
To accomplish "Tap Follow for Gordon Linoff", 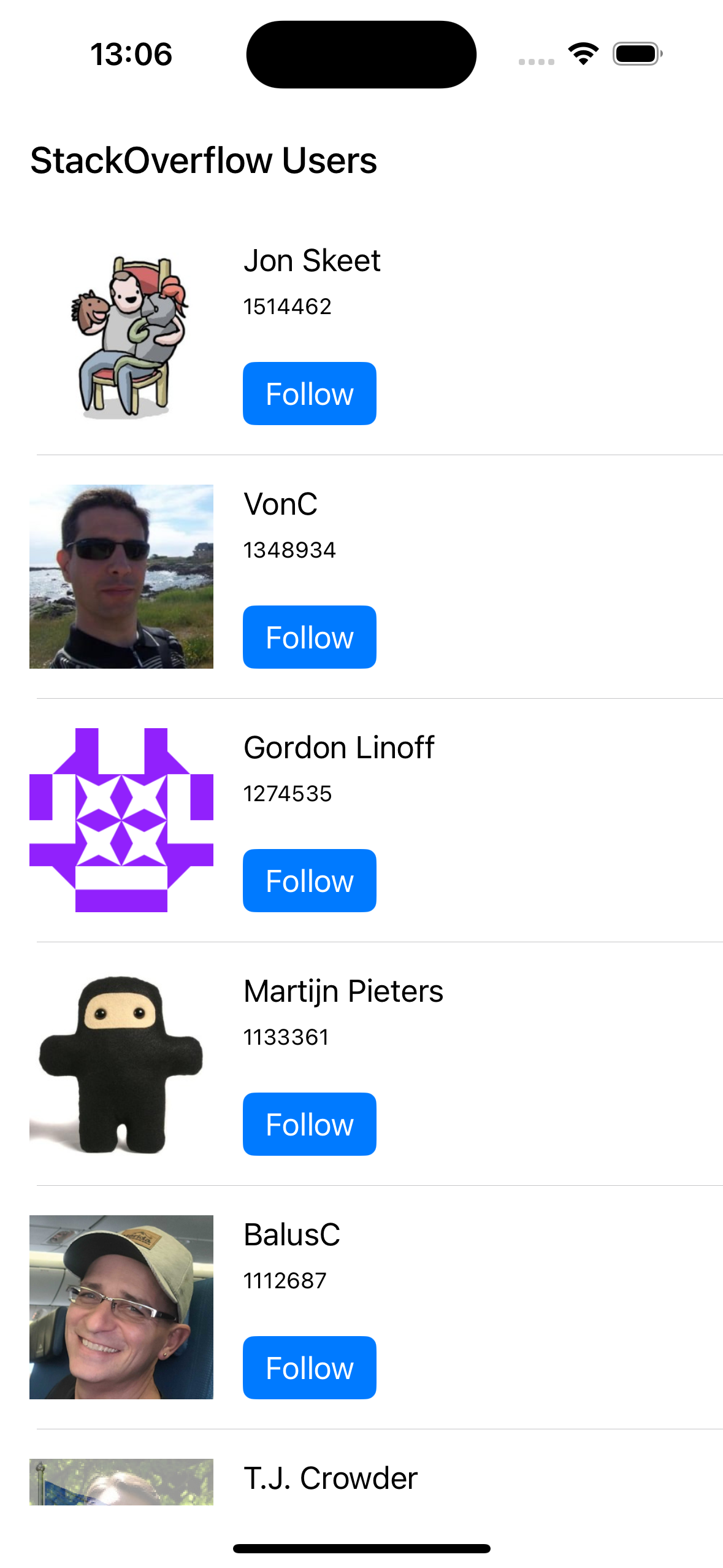I will (309, 880).
